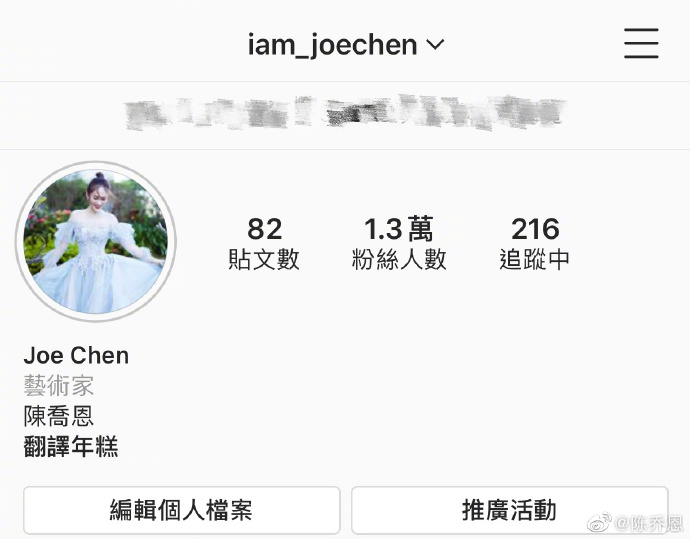View the 1.3萬 followers list
This screenshot has width=690, height=539.
pyautogui.click(x=399, y=243)
